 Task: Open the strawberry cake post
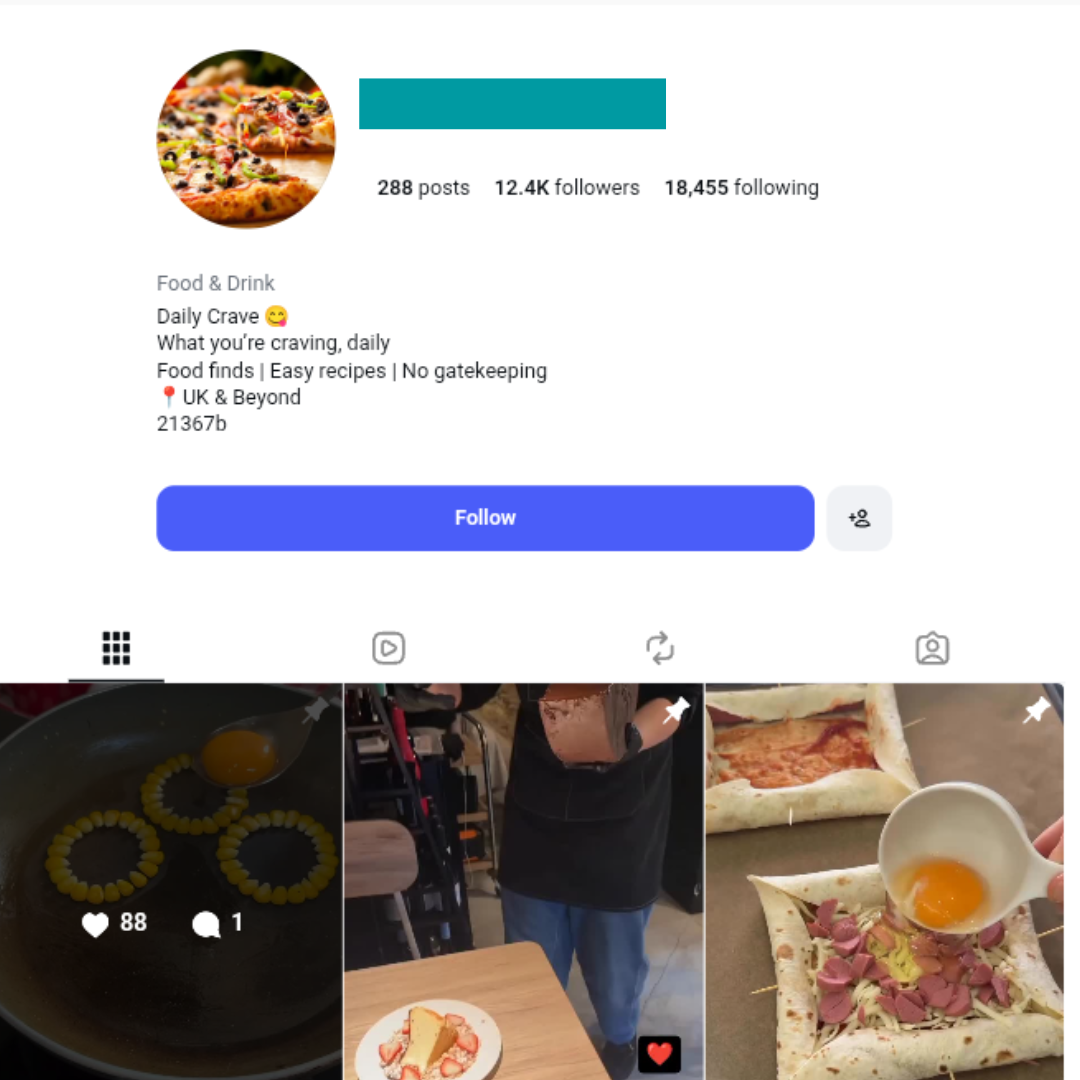523,882
